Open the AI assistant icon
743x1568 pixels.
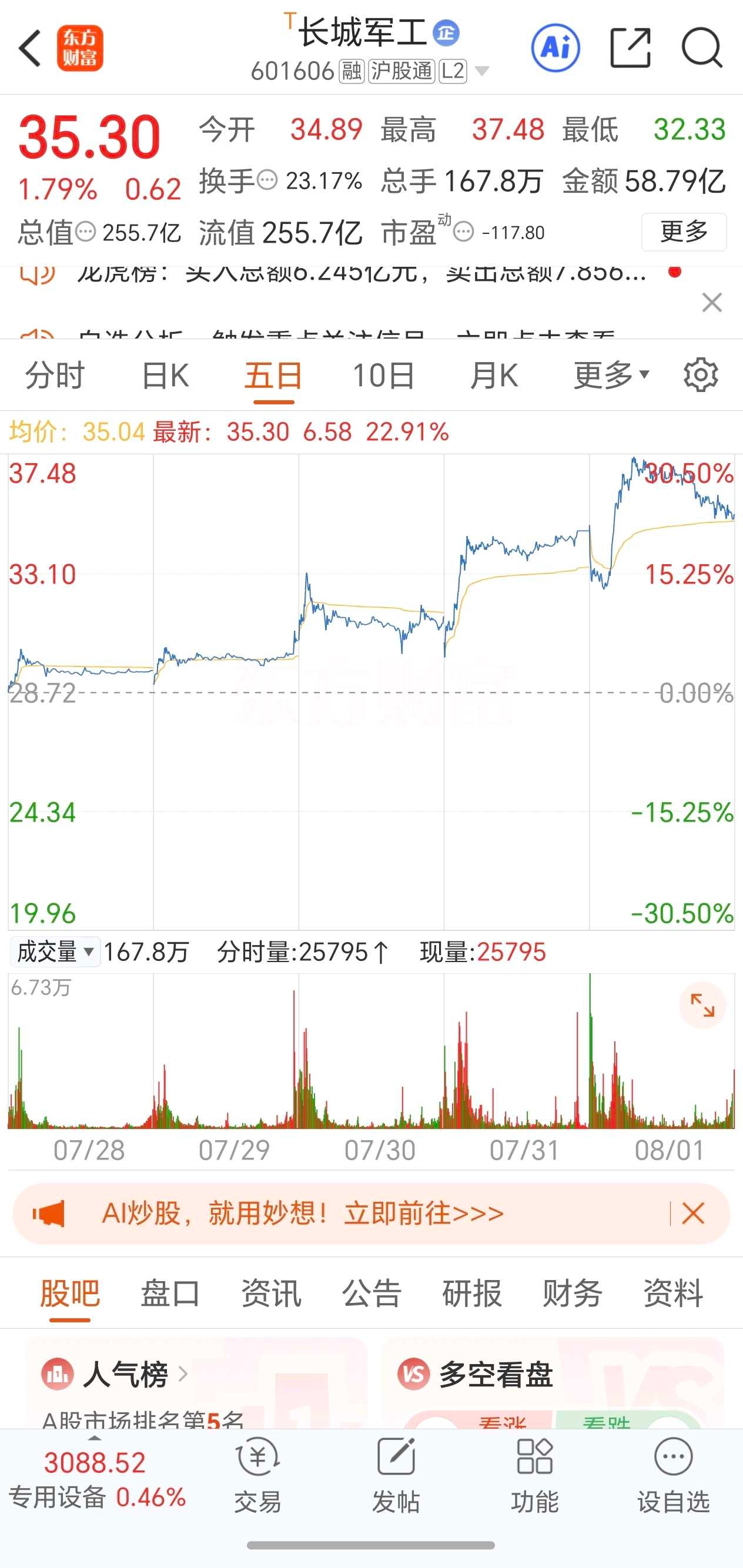pyautogui.click(x=555, y=48)
